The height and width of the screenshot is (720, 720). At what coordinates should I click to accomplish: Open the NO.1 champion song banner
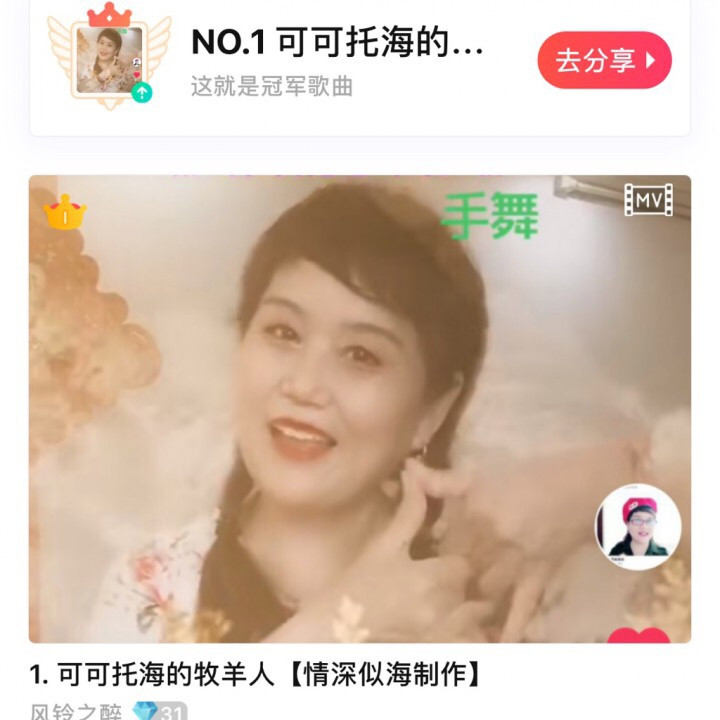(337, 60)
